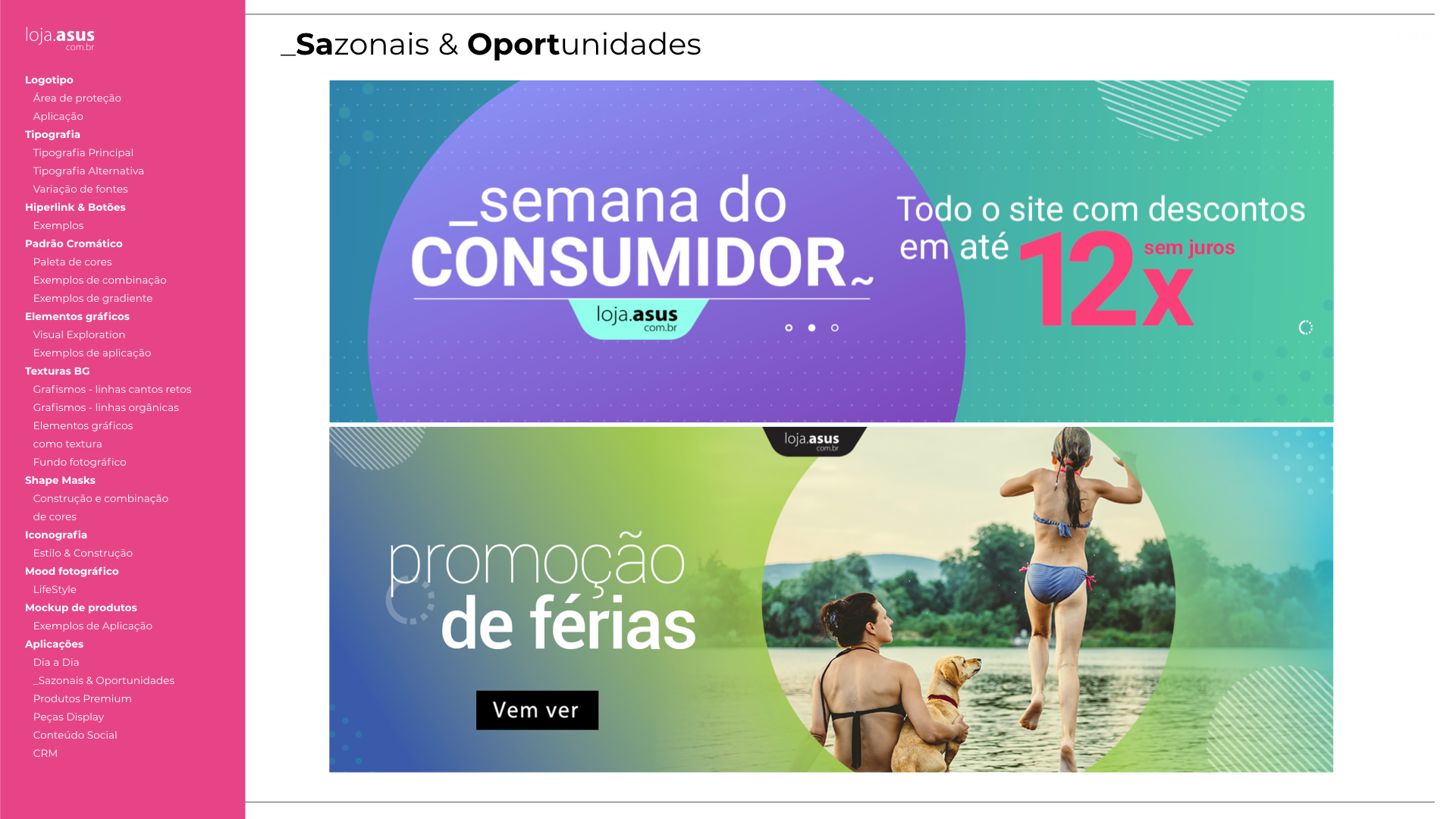The width and height of the screenshot is (1456, 819).
Task: Open Shape Masks section
Action: (60, 480)
